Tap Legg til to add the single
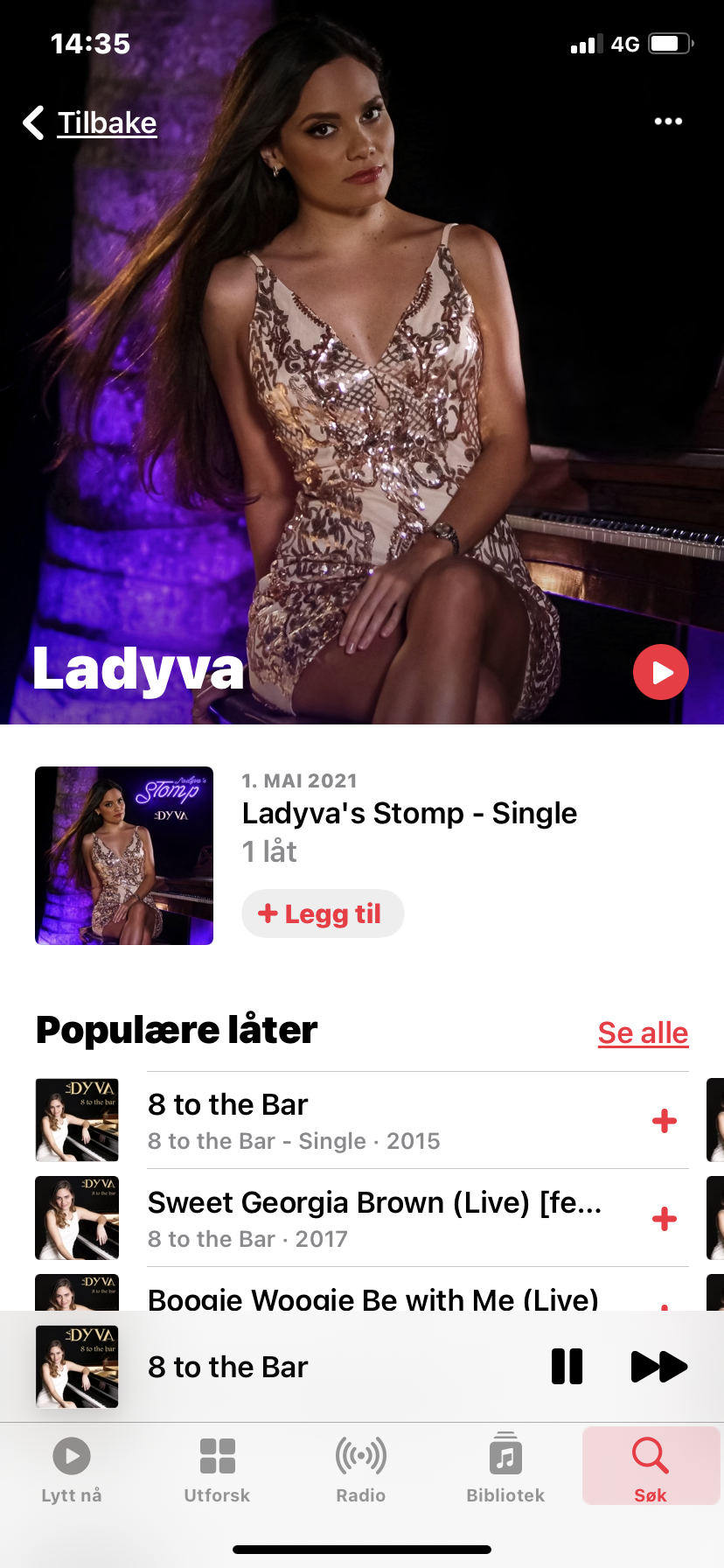The image size is (724, 1568). coord(323,913)
